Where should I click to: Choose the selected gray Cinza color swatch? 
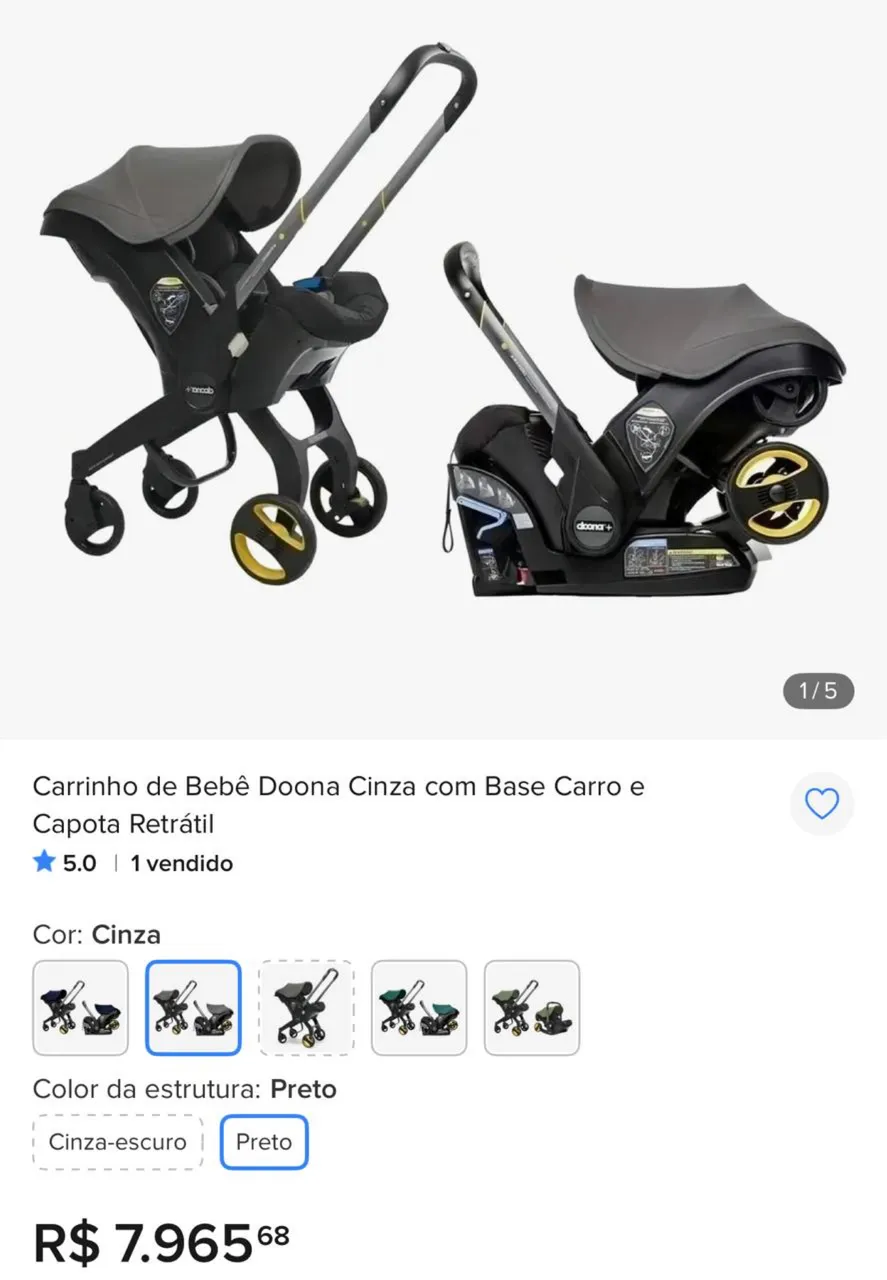tap(194, 1008)
